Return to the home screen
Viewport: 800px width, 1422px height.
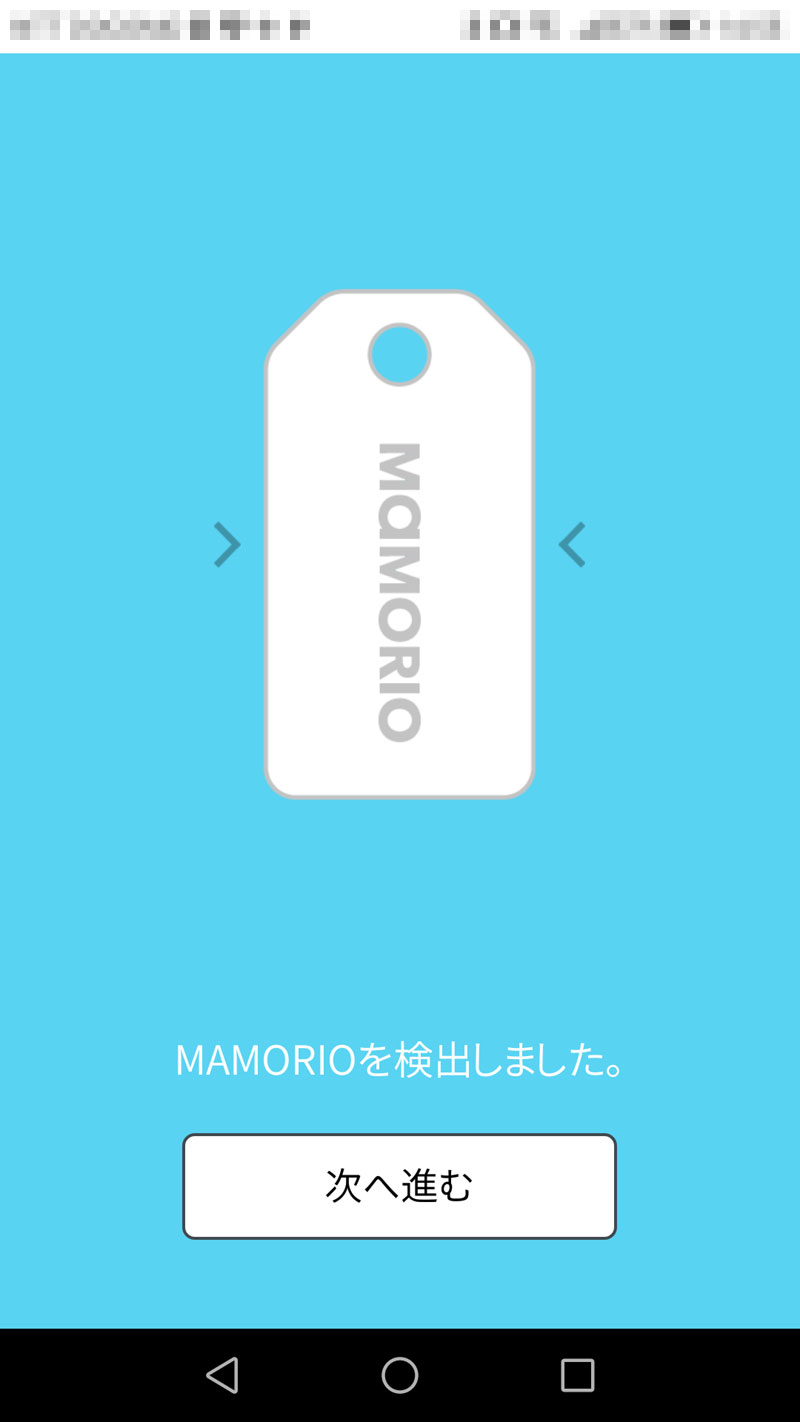pyautogui.click(x=400, y=1375)
